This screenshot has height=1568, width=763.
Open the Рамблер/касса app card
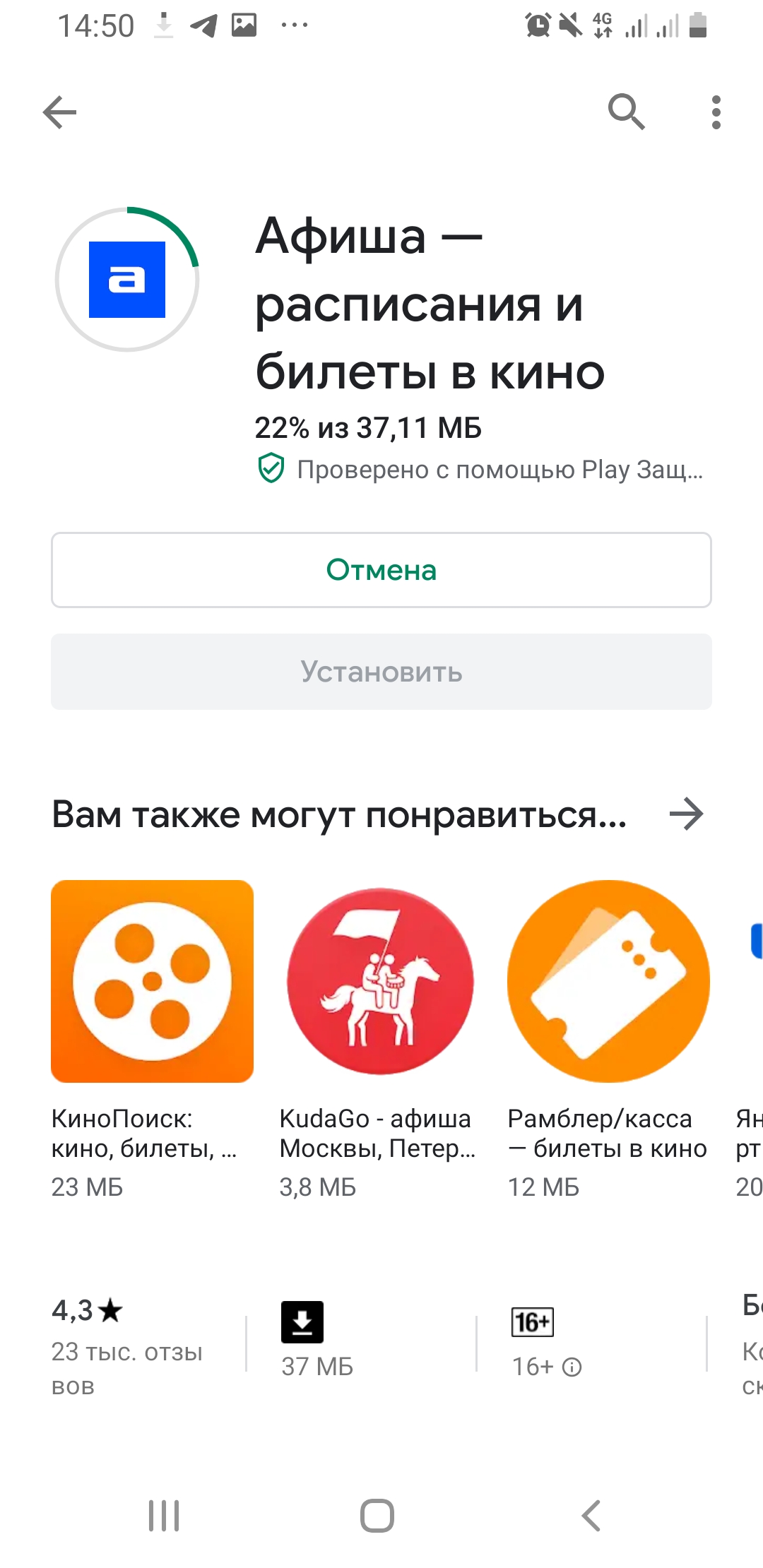click(608, 1038)
